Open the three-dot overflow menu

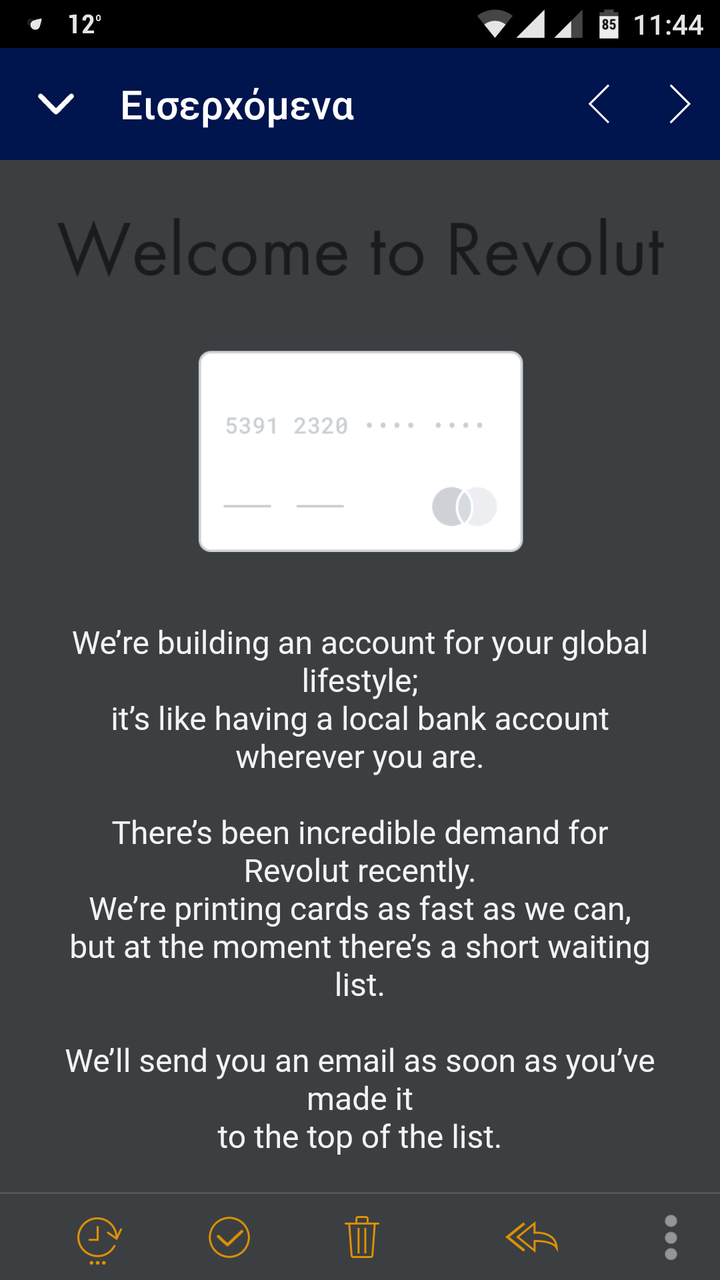671,1238
